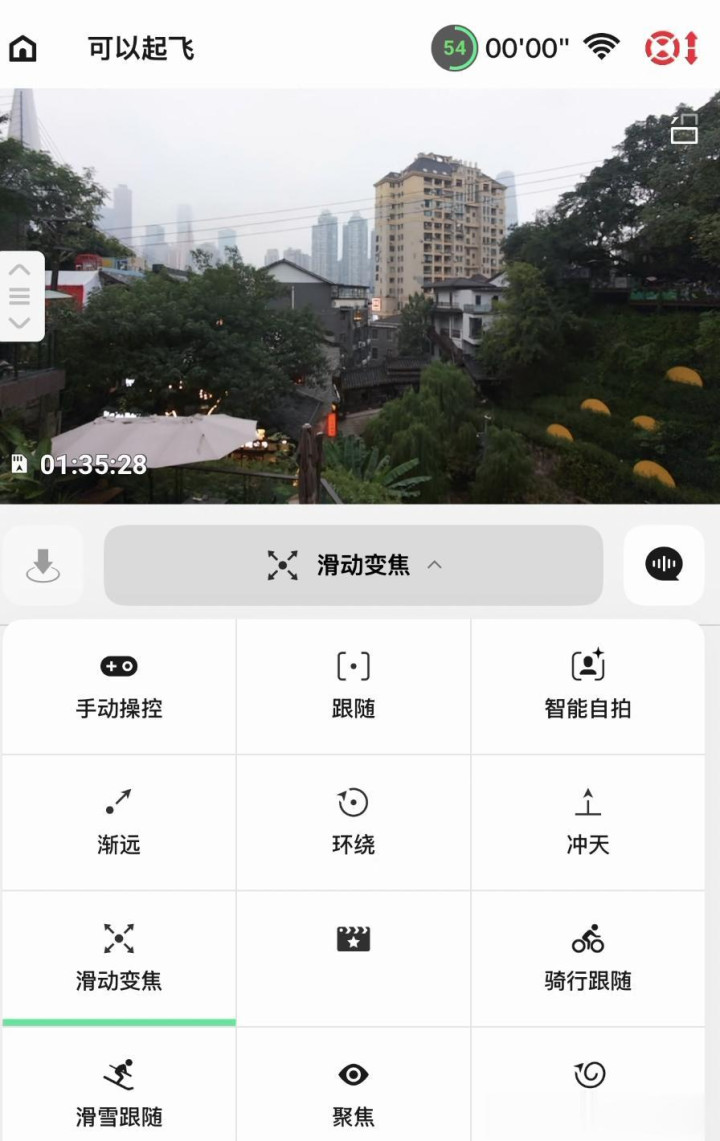Screen dimensions: 720x1141
Task: Select the 渐远 mode
Action: (119, 822)
